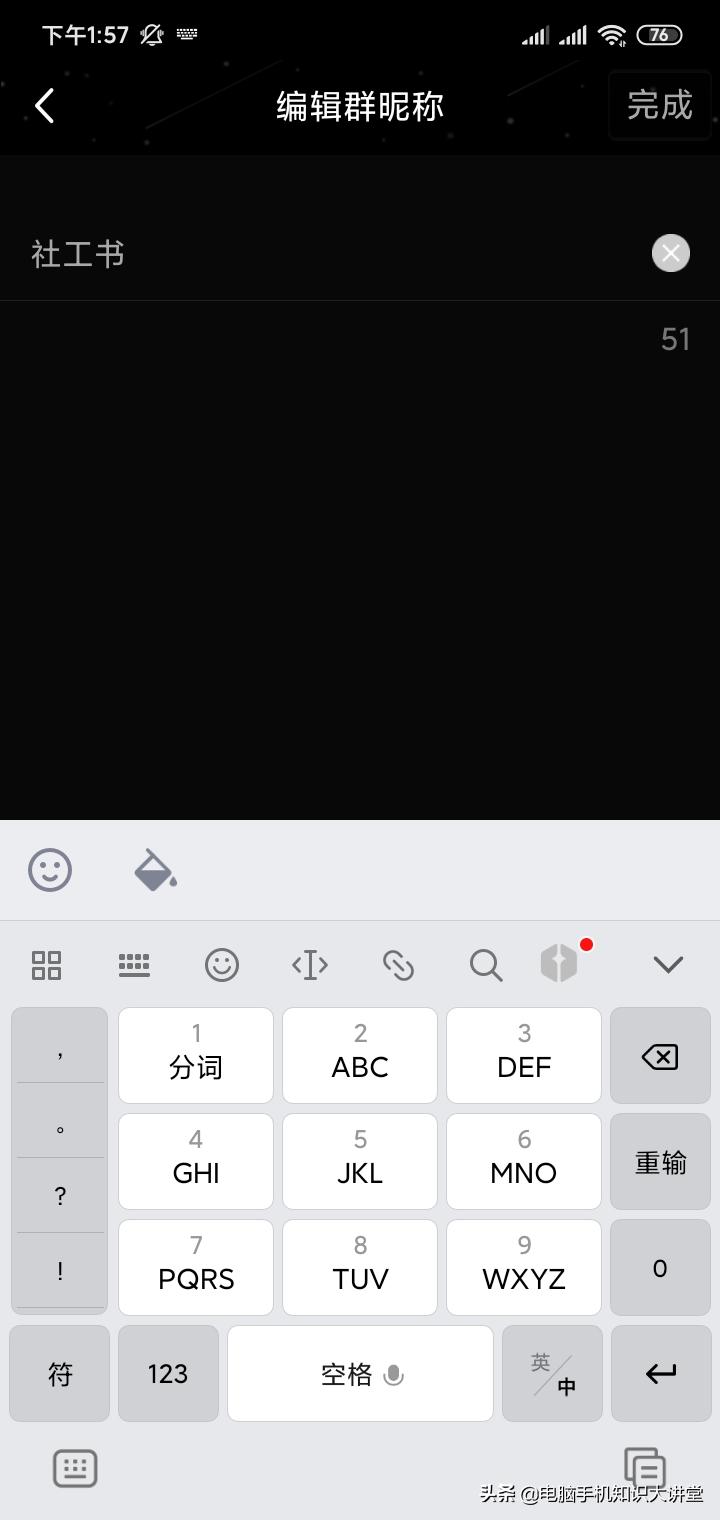720x1520 pixels.
Task: Tap the 5 JKL key
Action: point(360,1162)
